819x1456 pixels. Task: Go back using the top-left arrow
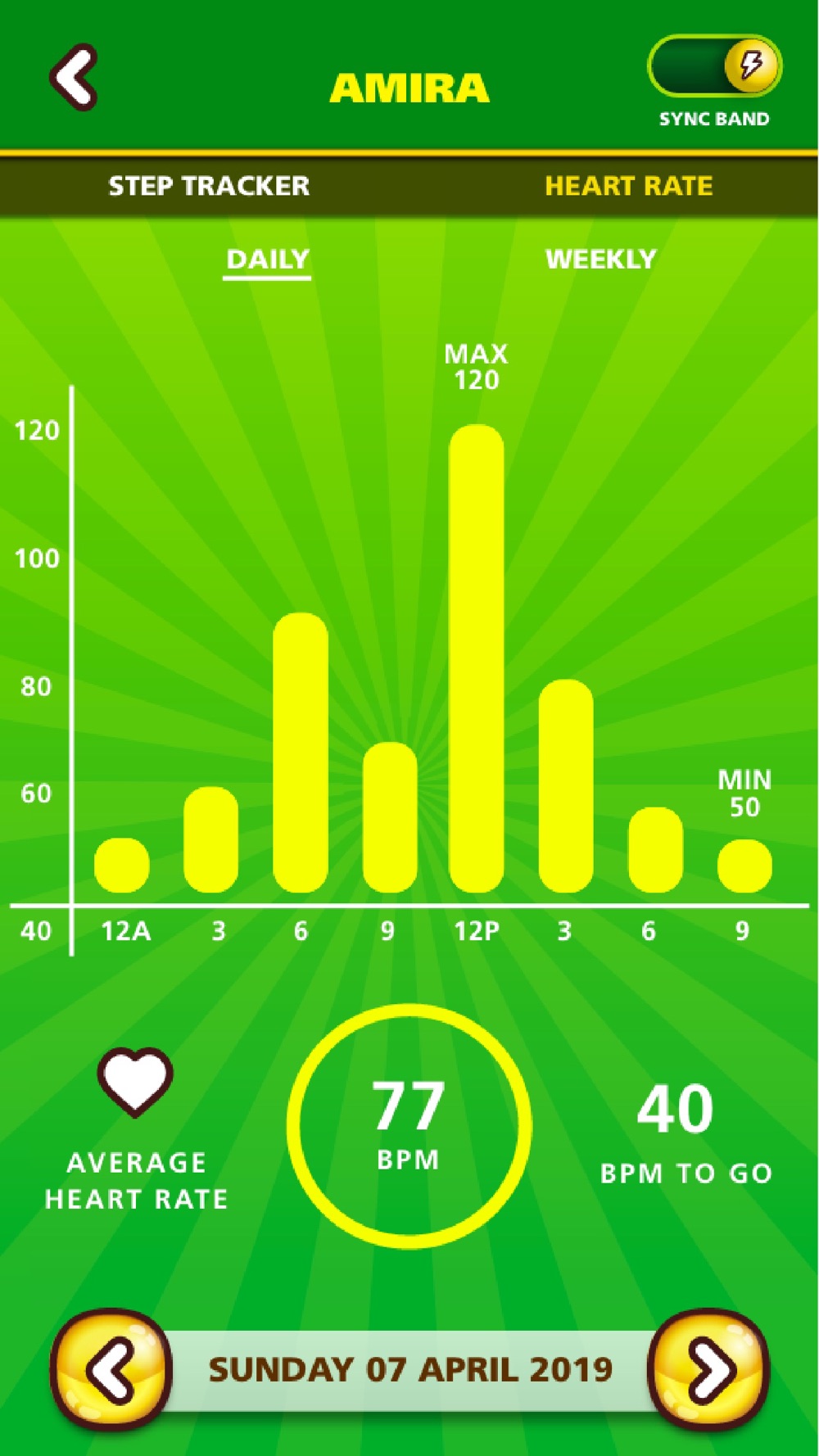[74, 78]
